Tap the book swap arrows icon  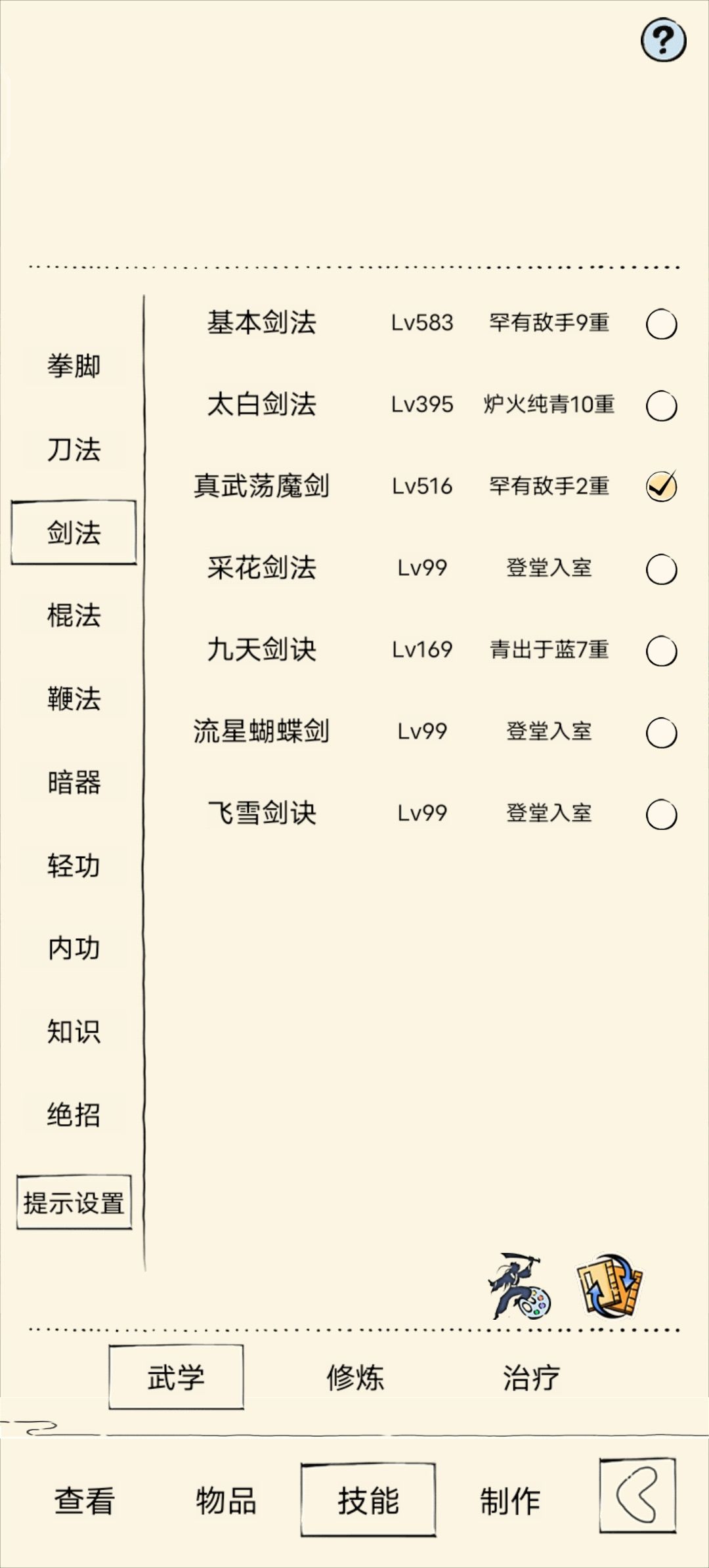pyautogui.click(x=610, y=1286)
